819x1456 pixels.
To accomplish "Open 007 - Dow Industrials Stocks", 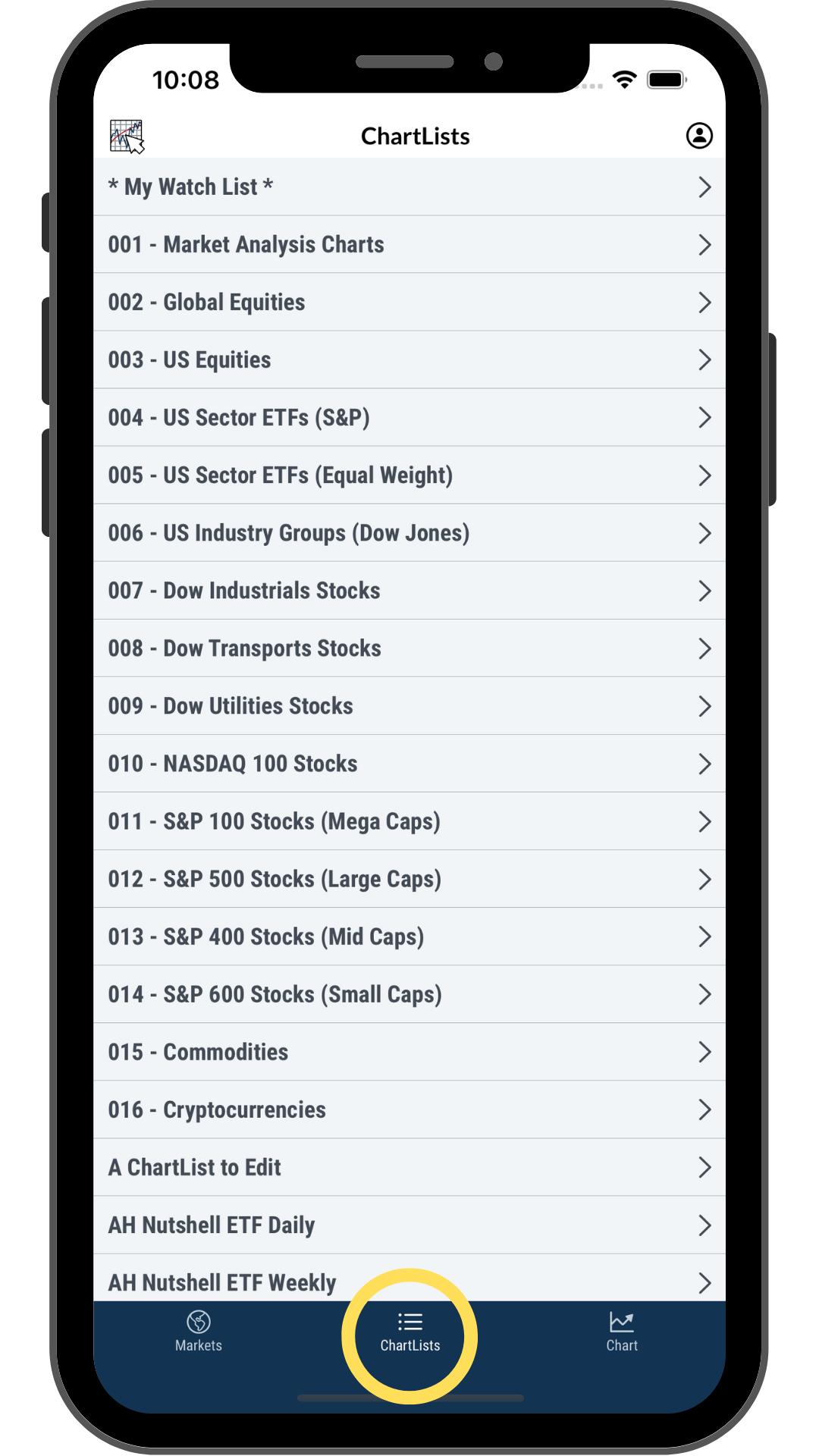I will [409, 590].
